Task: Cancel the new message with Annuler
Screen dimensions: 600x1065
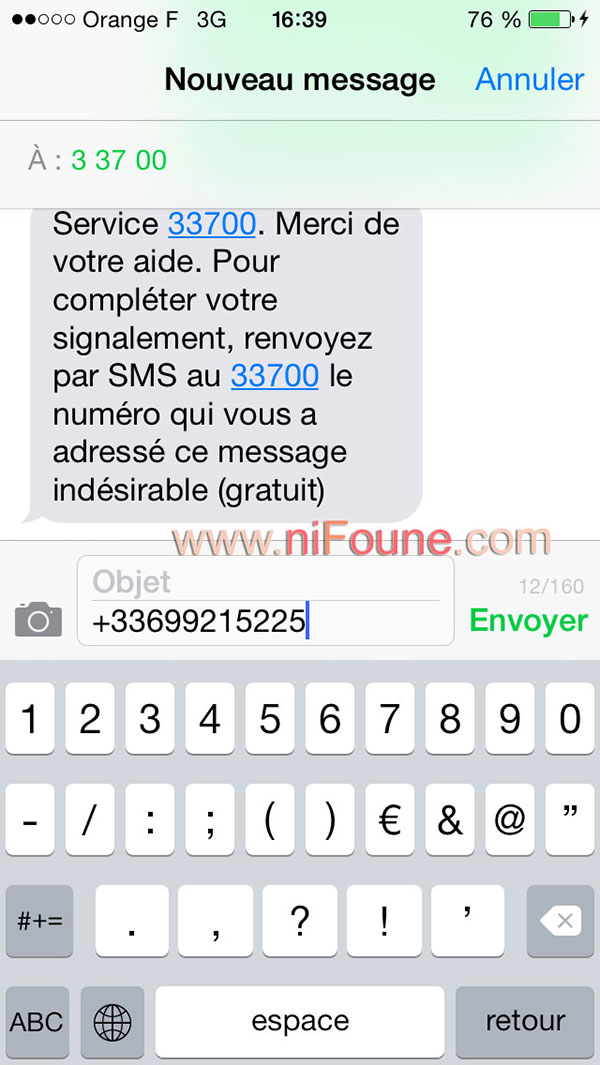Action: [529, 79]
